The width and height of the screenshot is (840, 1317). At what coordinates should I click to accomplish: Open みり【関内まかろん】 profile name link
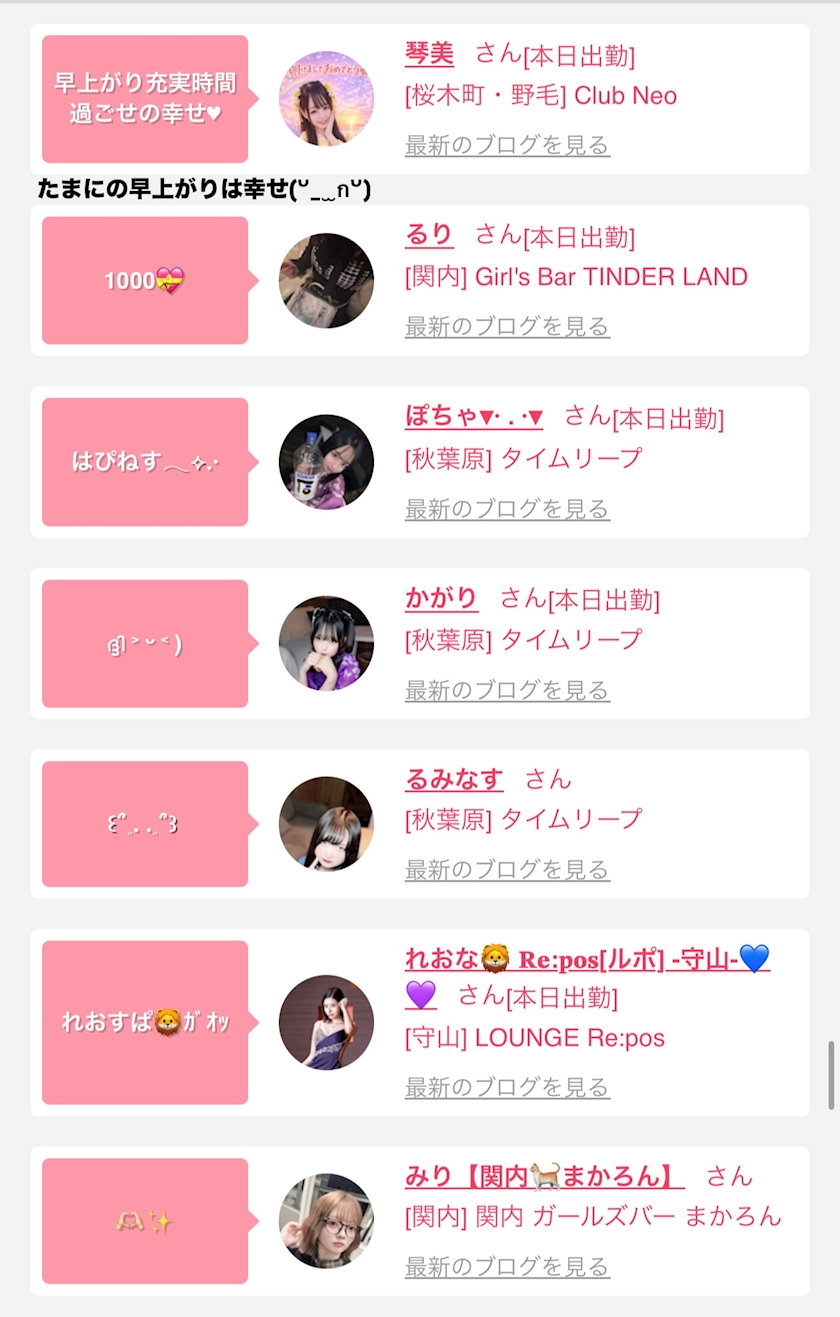[544, 1177]
